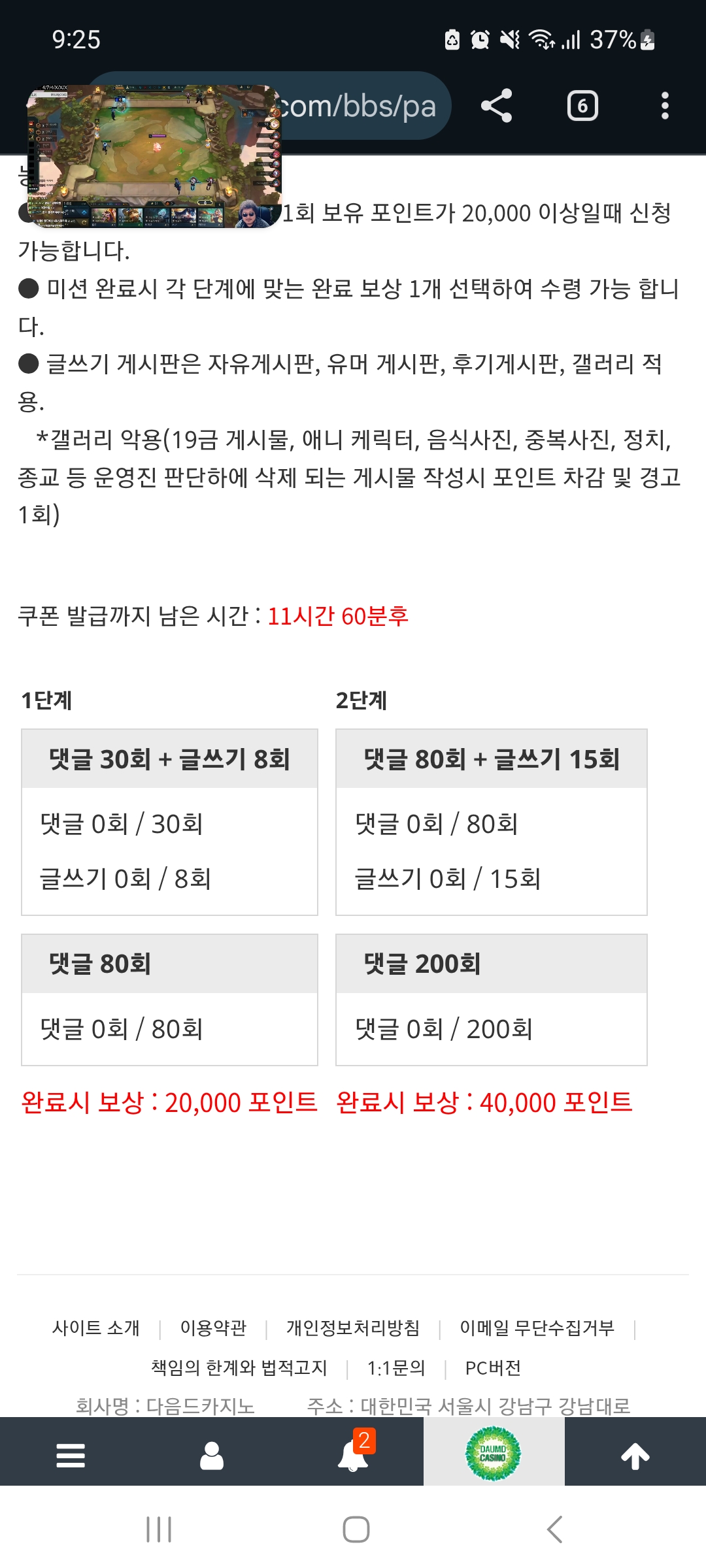Open 이메일 무단수집거부 link
Viewport: 706px width, 1568px height.
(x=537, y=1328)
